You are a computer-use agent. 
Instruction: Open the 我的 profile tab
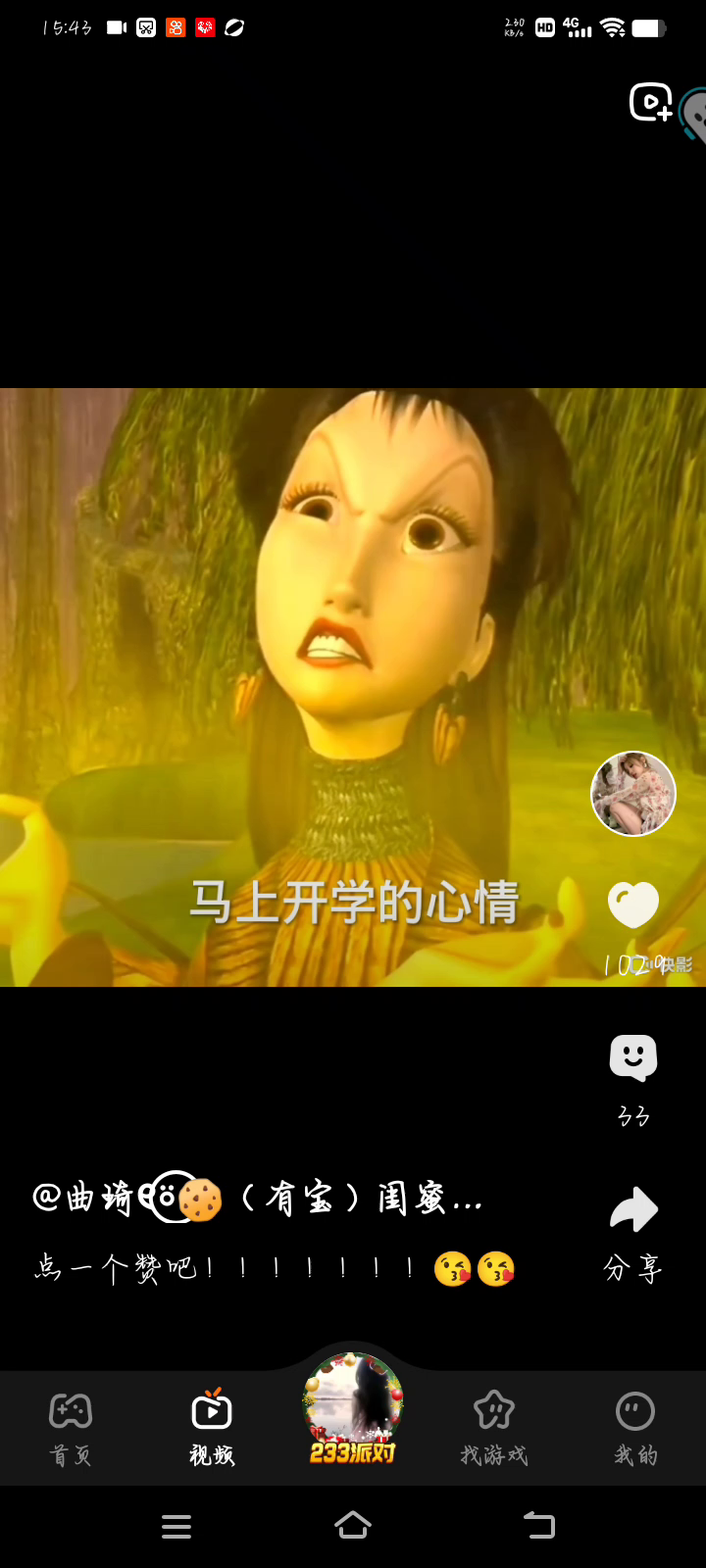635,1429
